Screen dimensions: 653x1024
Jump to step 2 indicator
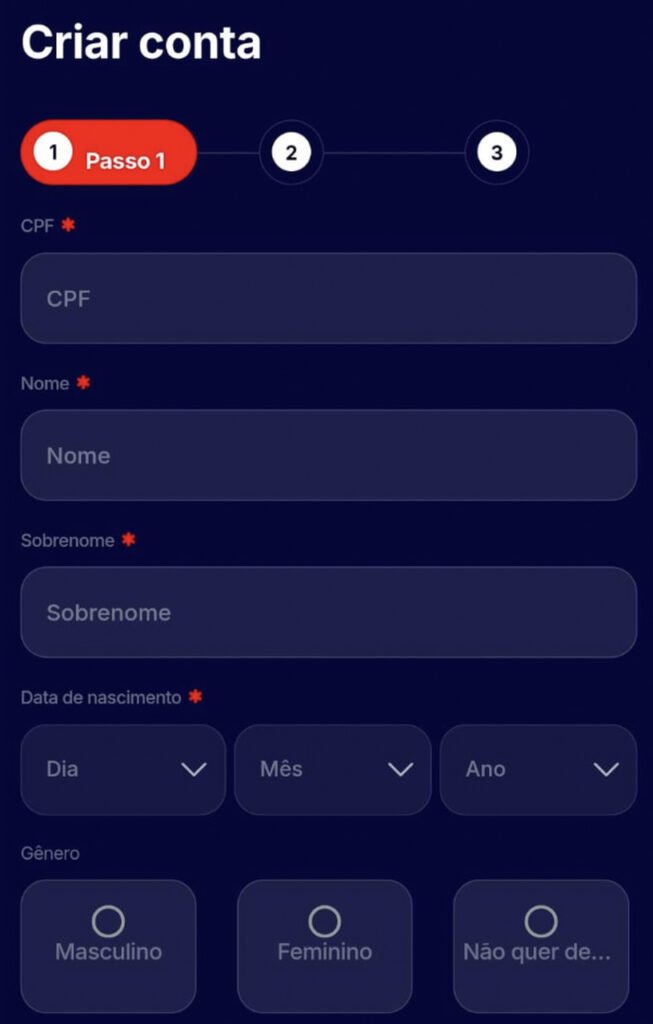291,153
